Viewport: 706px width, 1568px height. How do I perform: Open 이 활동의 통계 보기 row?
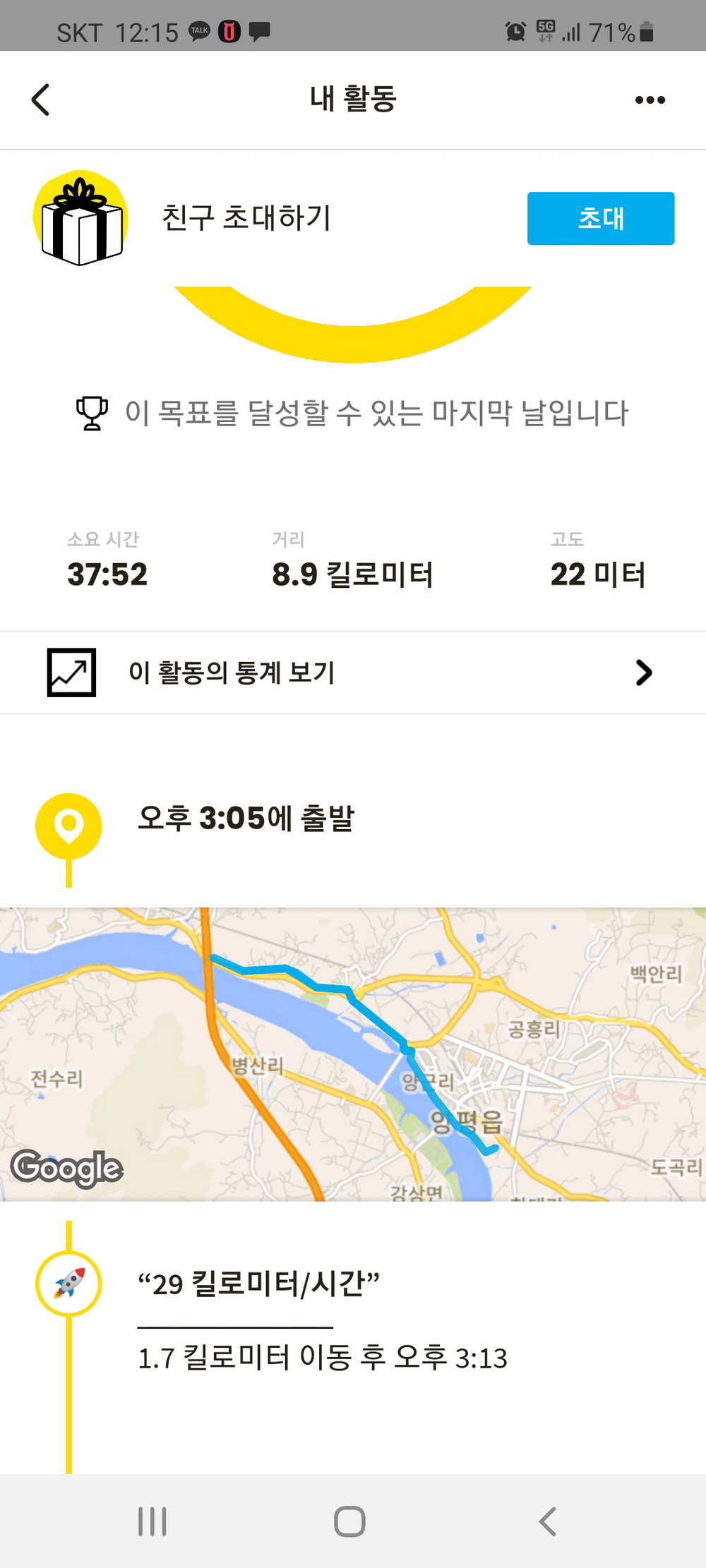click(x=353, y=673)
